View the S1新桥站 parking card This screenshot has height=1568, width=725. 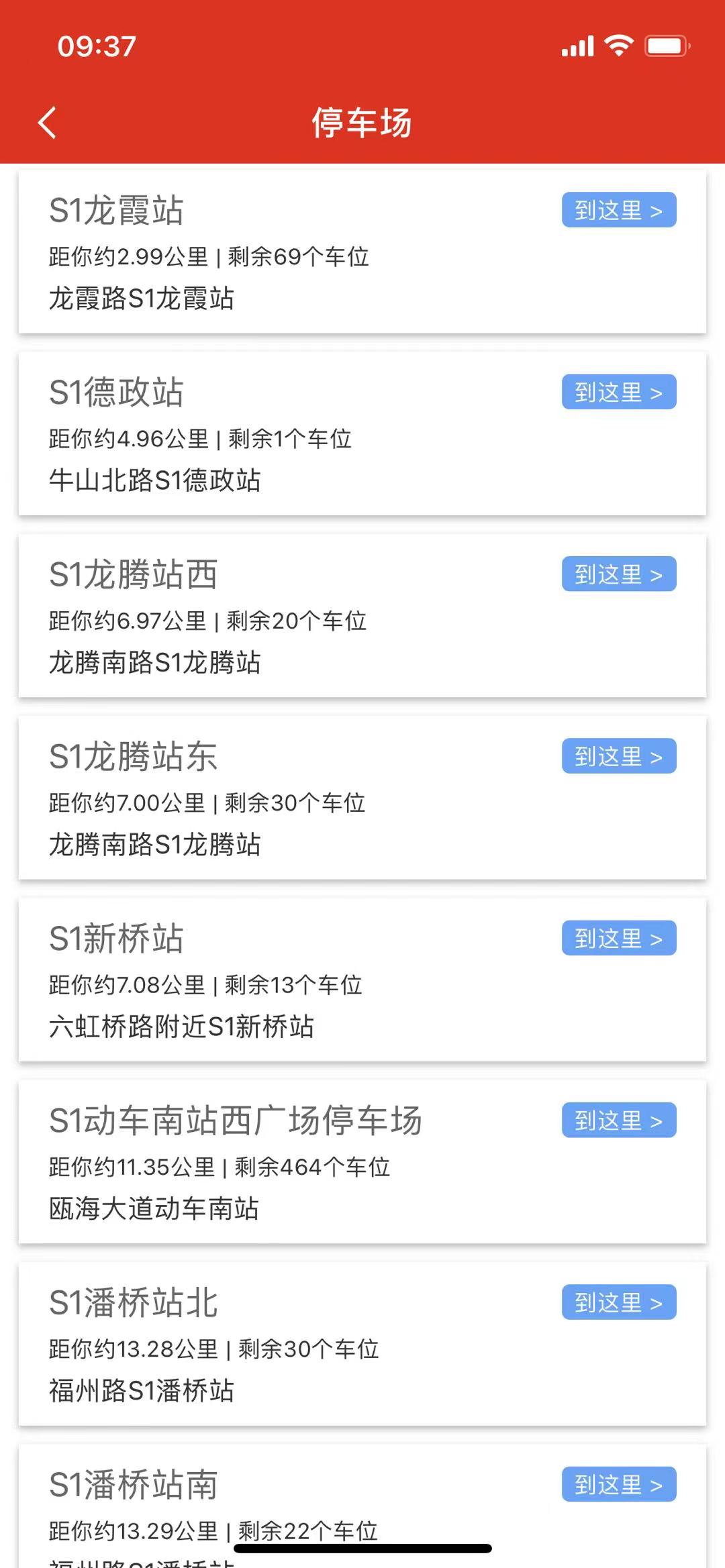click(362, 980)
